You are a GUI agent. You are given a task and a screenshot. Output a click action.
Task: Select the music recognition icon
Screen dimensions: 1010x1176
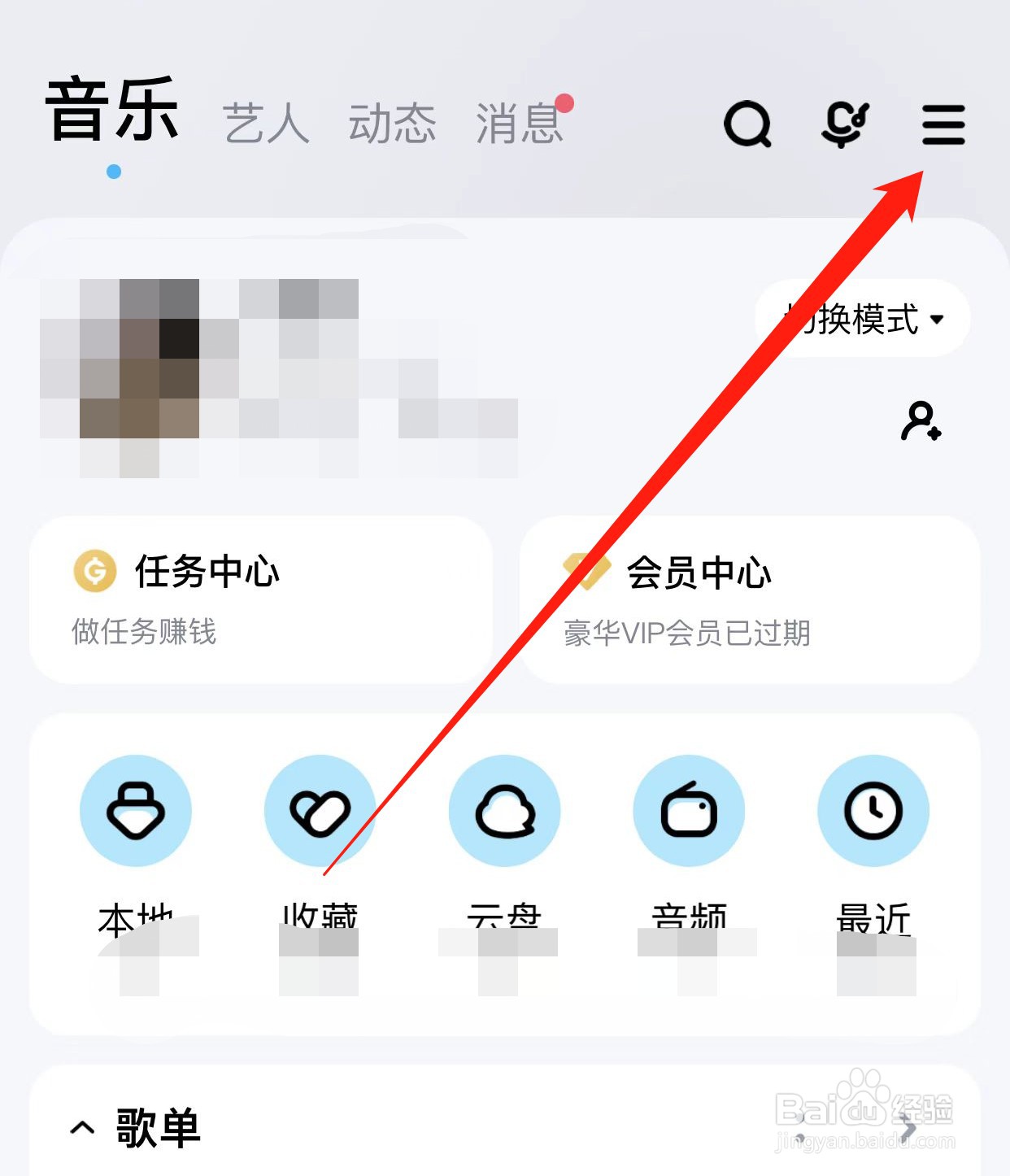click(844, 124)
